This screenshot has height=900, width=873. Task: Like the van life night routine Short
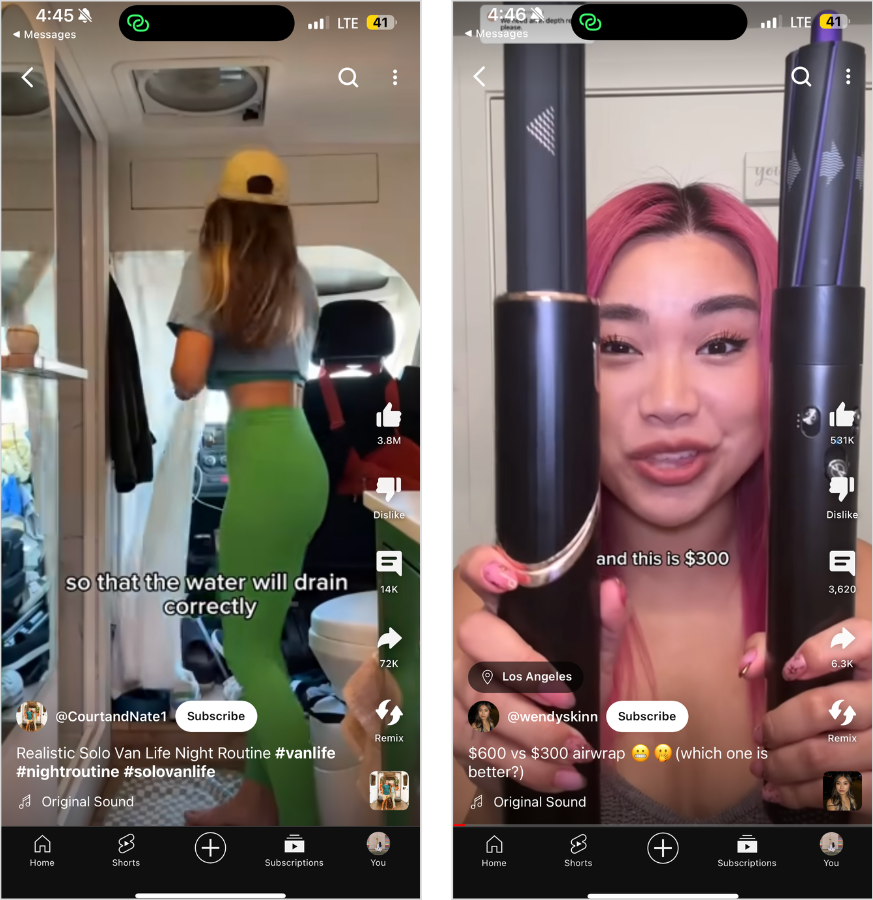(389, 417)
